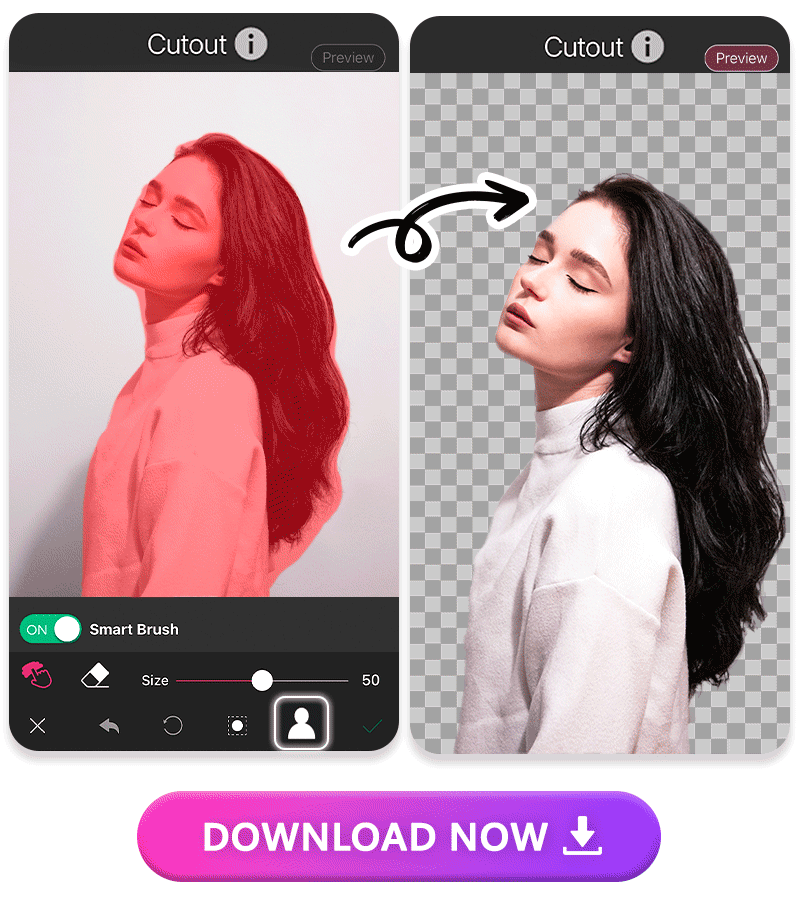Click the undo arrow icon

pyautogui.click(x=110, y=726)
